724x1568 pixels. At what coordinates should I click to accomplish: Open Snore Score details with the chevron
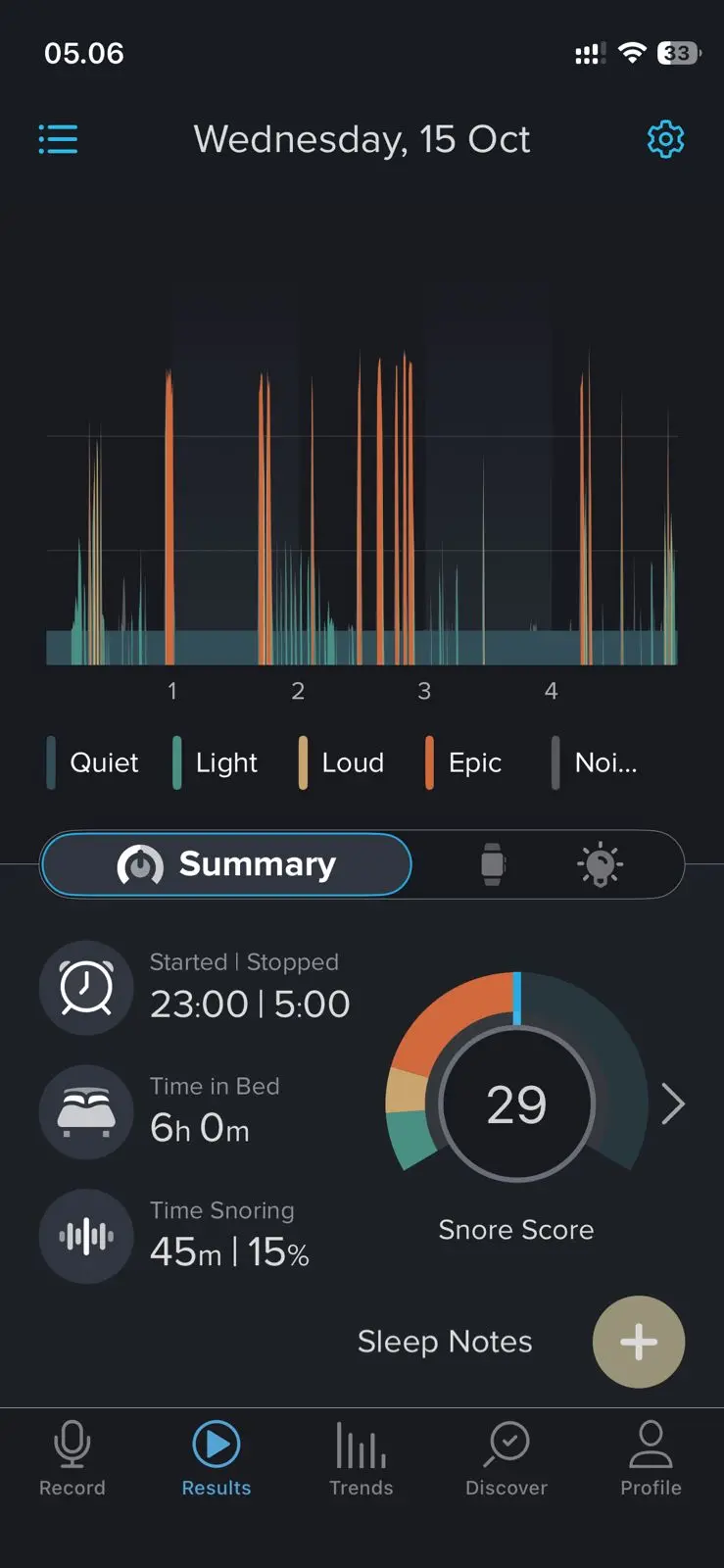tap(673, 1103)
